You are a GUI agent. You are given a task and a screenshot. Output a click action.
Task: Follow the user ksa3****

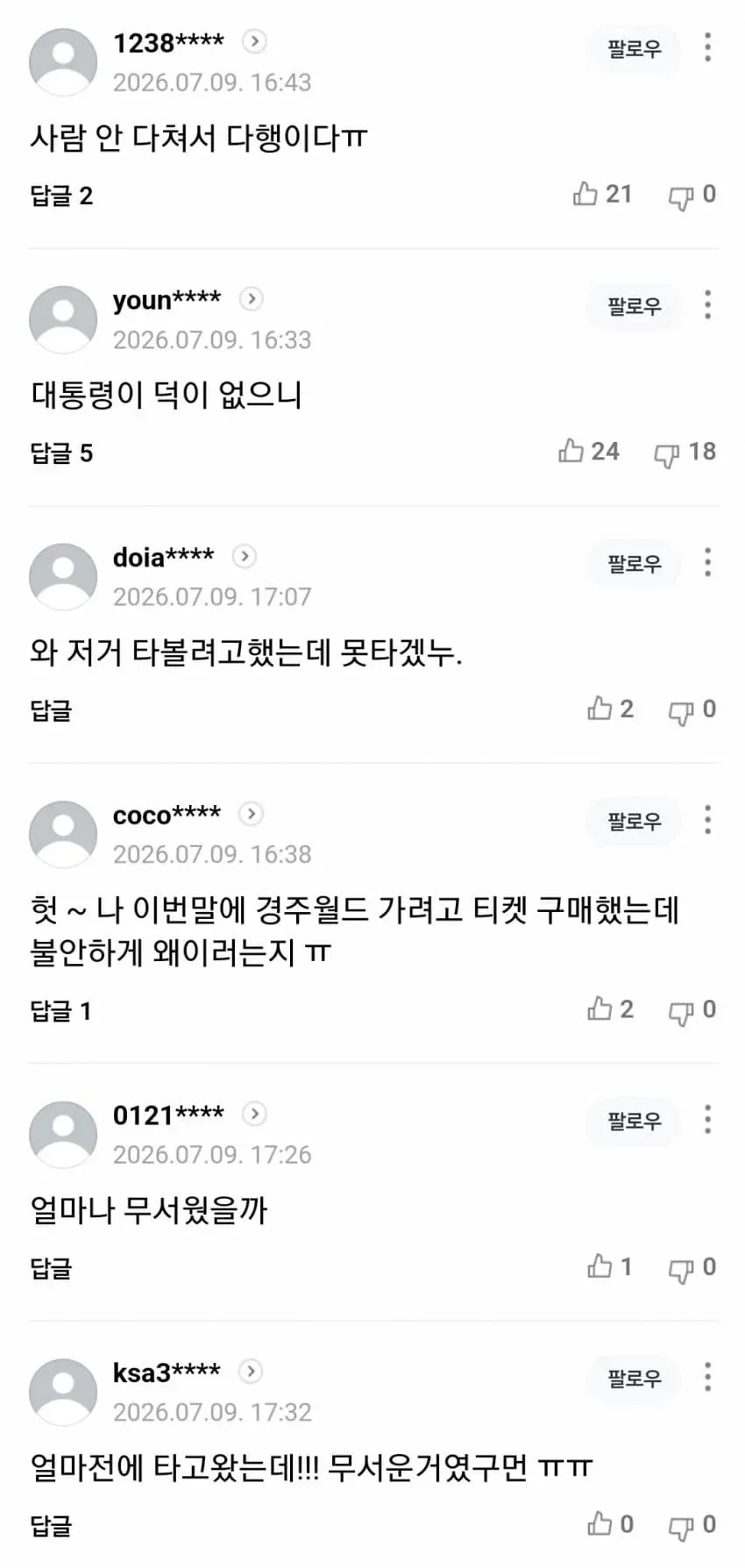click(635, 1379)
